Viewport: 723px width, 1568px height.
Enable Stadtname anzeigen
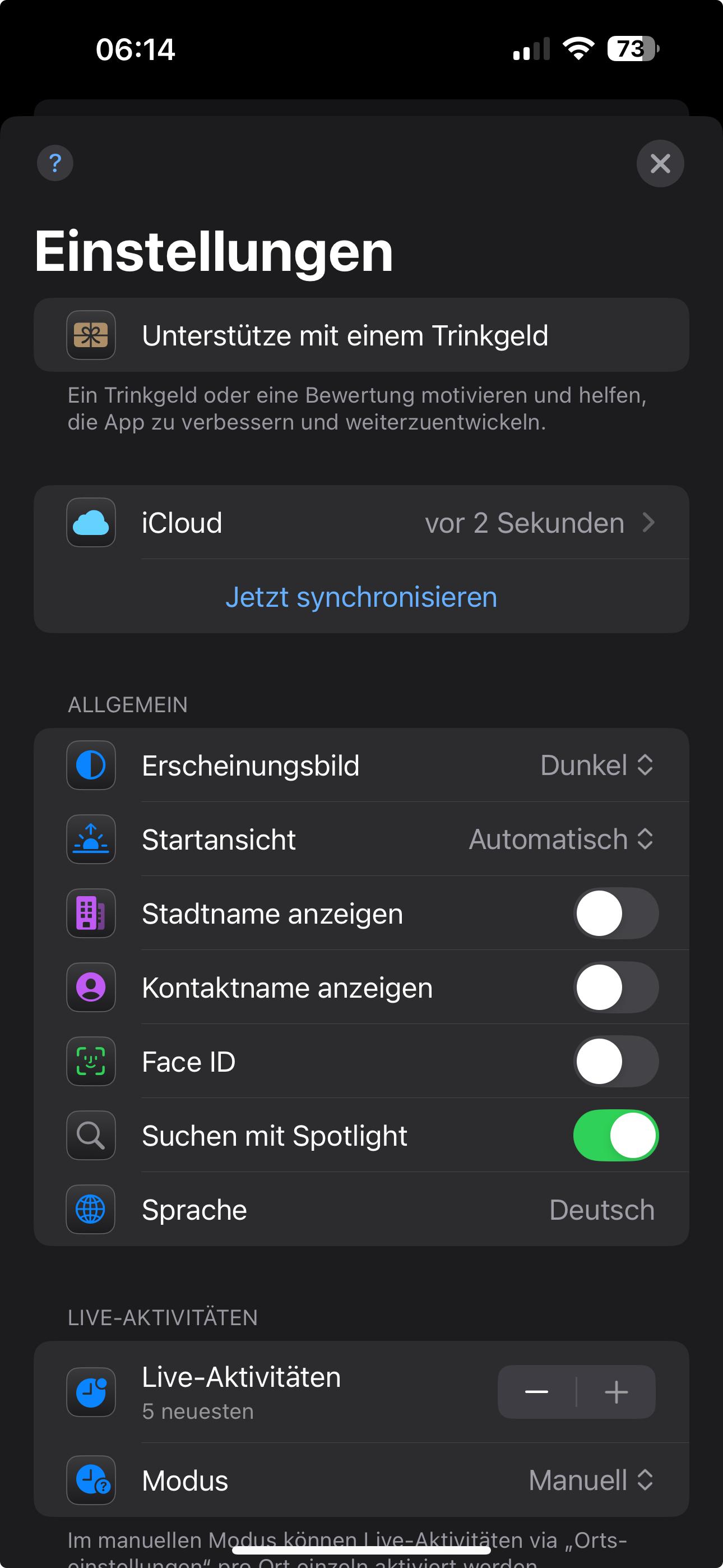(616, 914)
